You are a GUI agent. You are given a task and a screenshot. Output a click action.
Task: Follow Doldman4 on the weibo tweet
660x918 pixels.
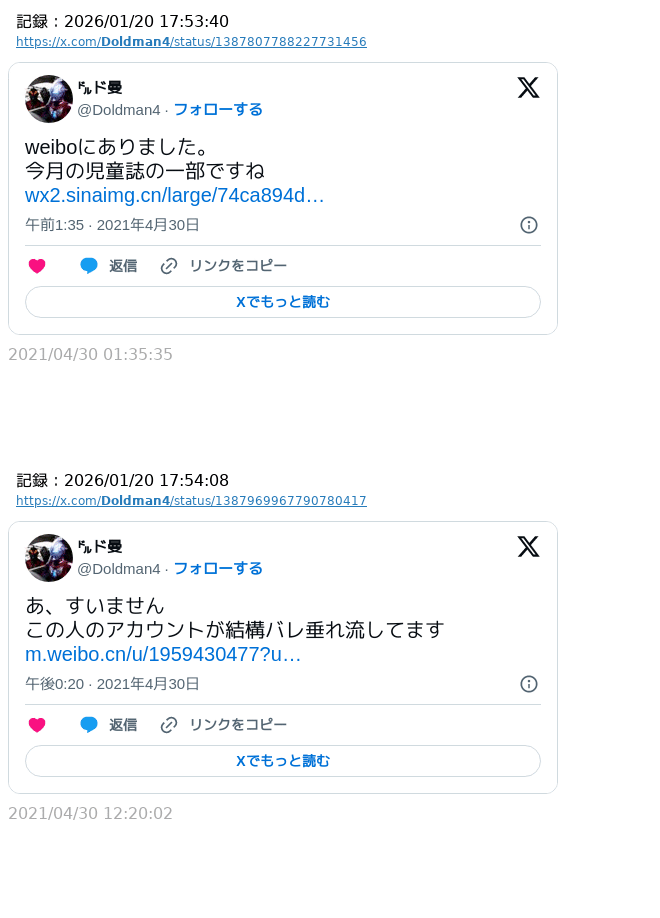click(x=218, y=110)
